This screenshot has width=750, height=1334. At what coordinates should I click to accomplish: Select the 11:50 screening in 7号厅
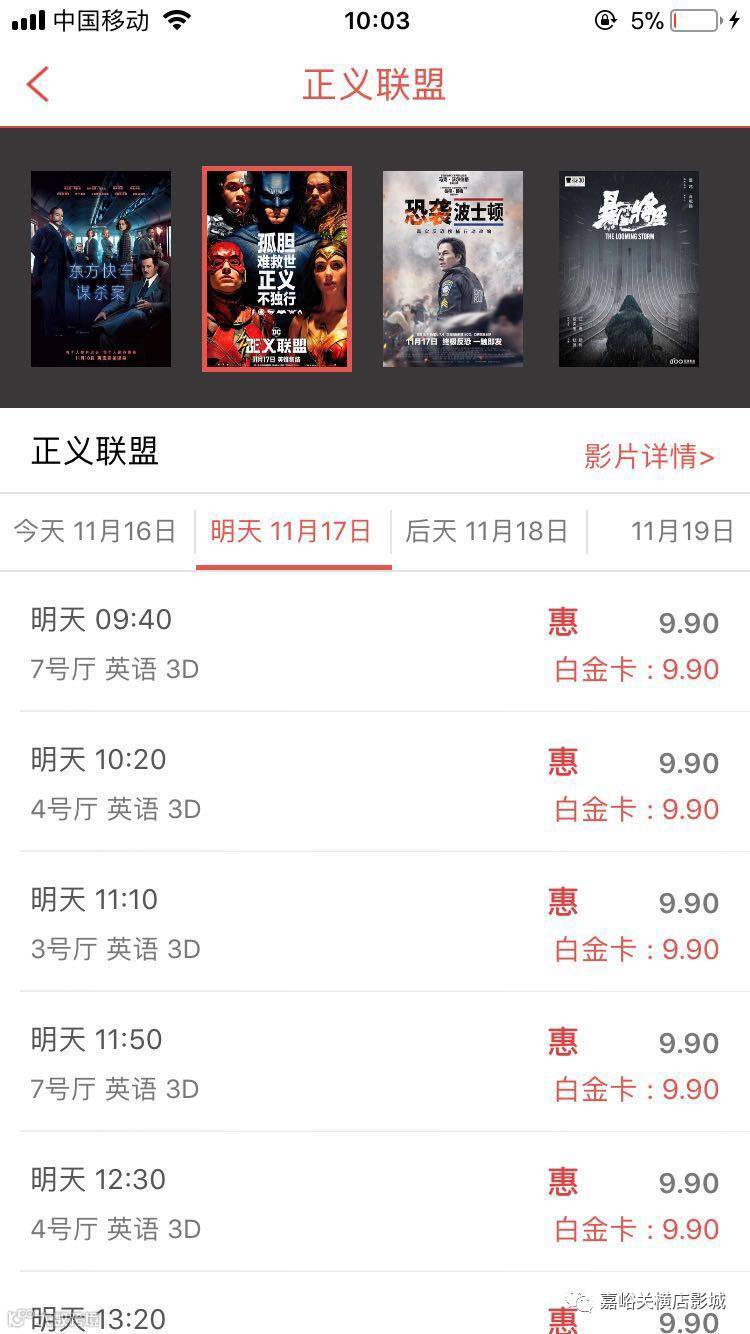tap(375, 1063)
